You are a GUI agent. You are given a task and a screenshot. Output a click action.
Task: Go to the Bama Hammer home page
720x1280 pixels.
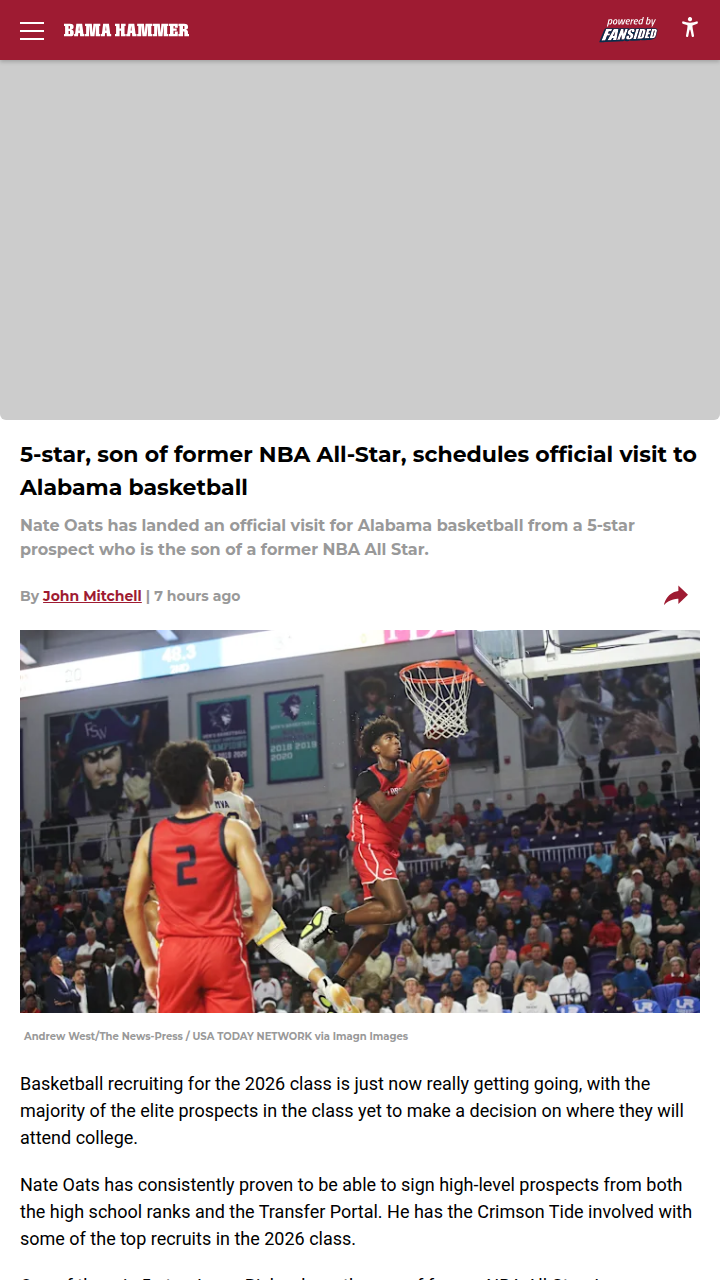click(126, 30)
